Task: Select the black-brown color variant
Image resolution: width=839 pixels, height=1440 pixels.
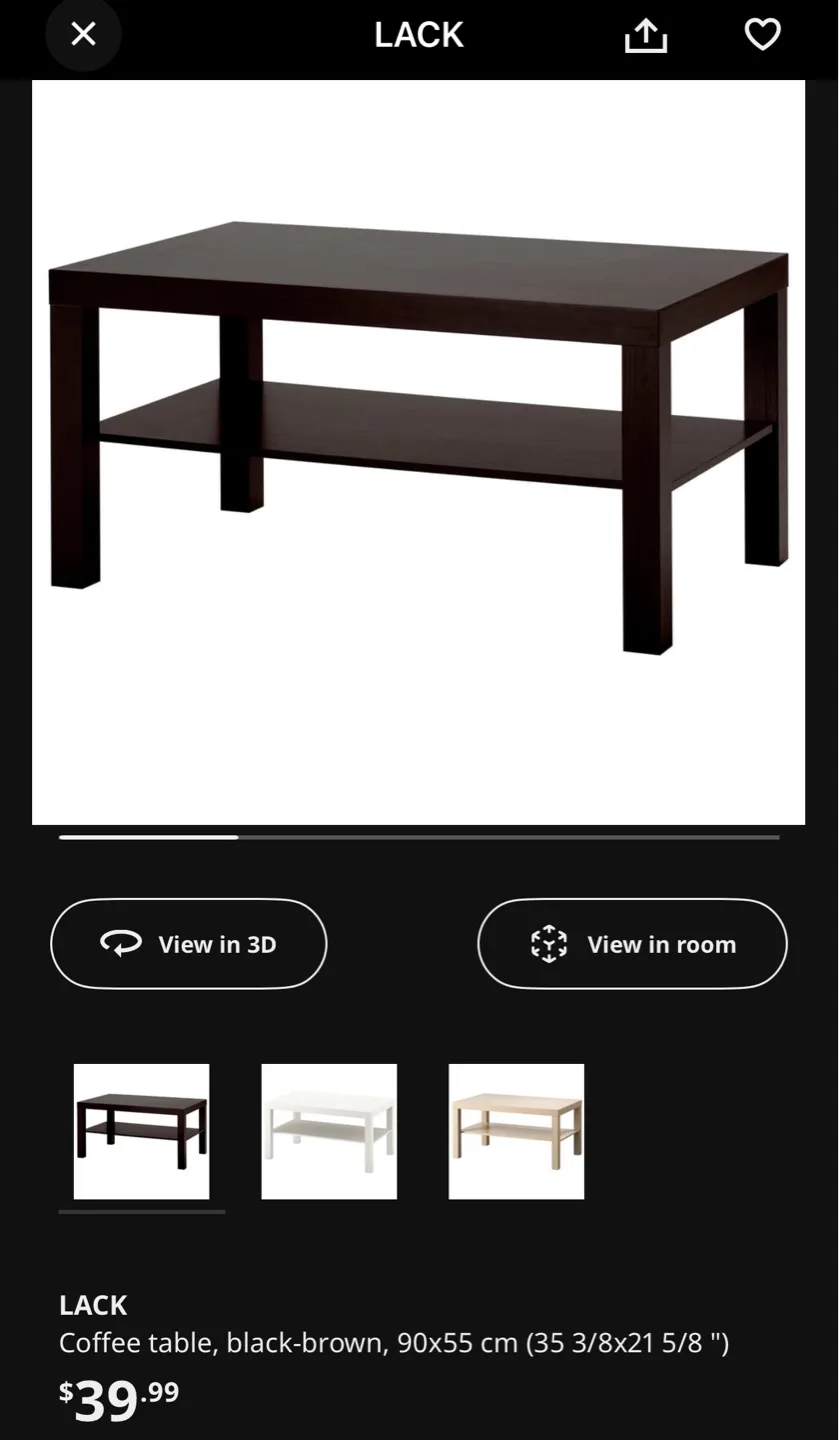Action: point(141,1131)
